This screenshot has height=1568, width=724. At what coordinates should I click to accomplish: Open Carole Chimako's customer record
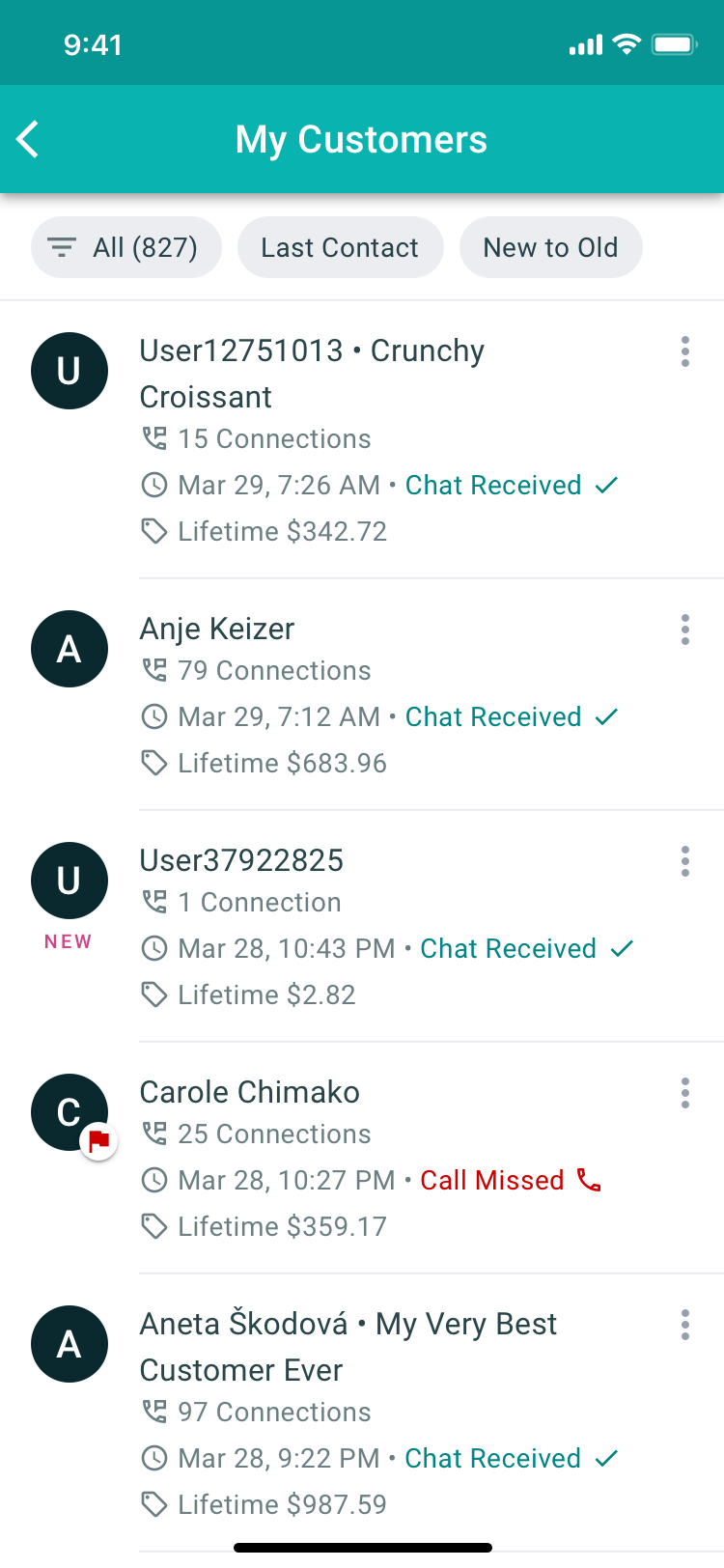click(362, 1159)
